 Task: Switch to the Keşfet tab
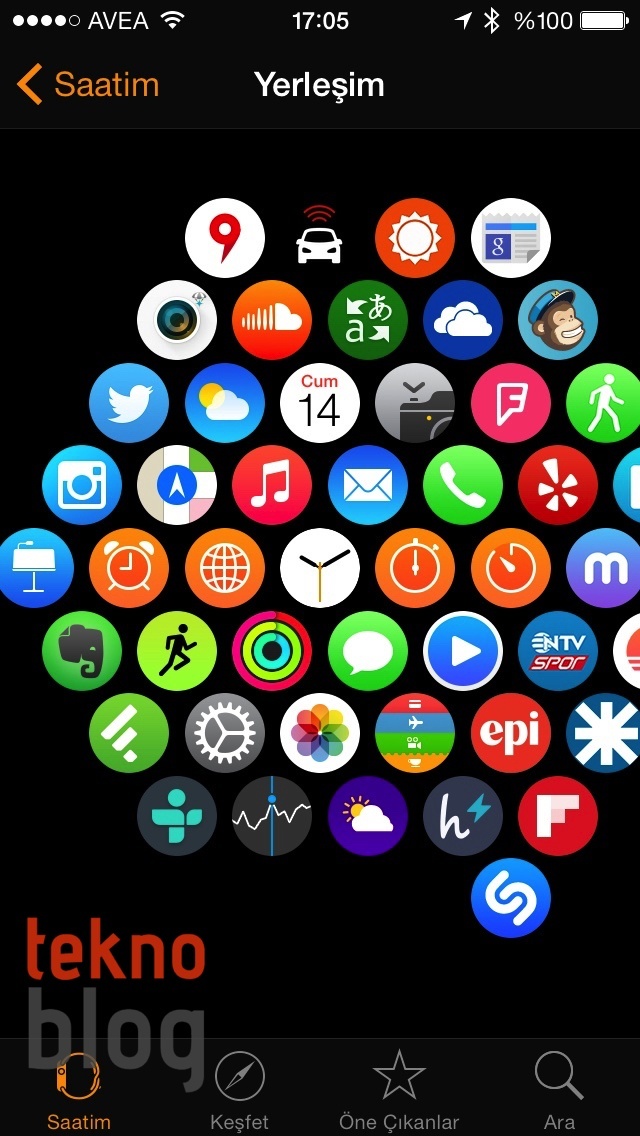coord(239,1092)
